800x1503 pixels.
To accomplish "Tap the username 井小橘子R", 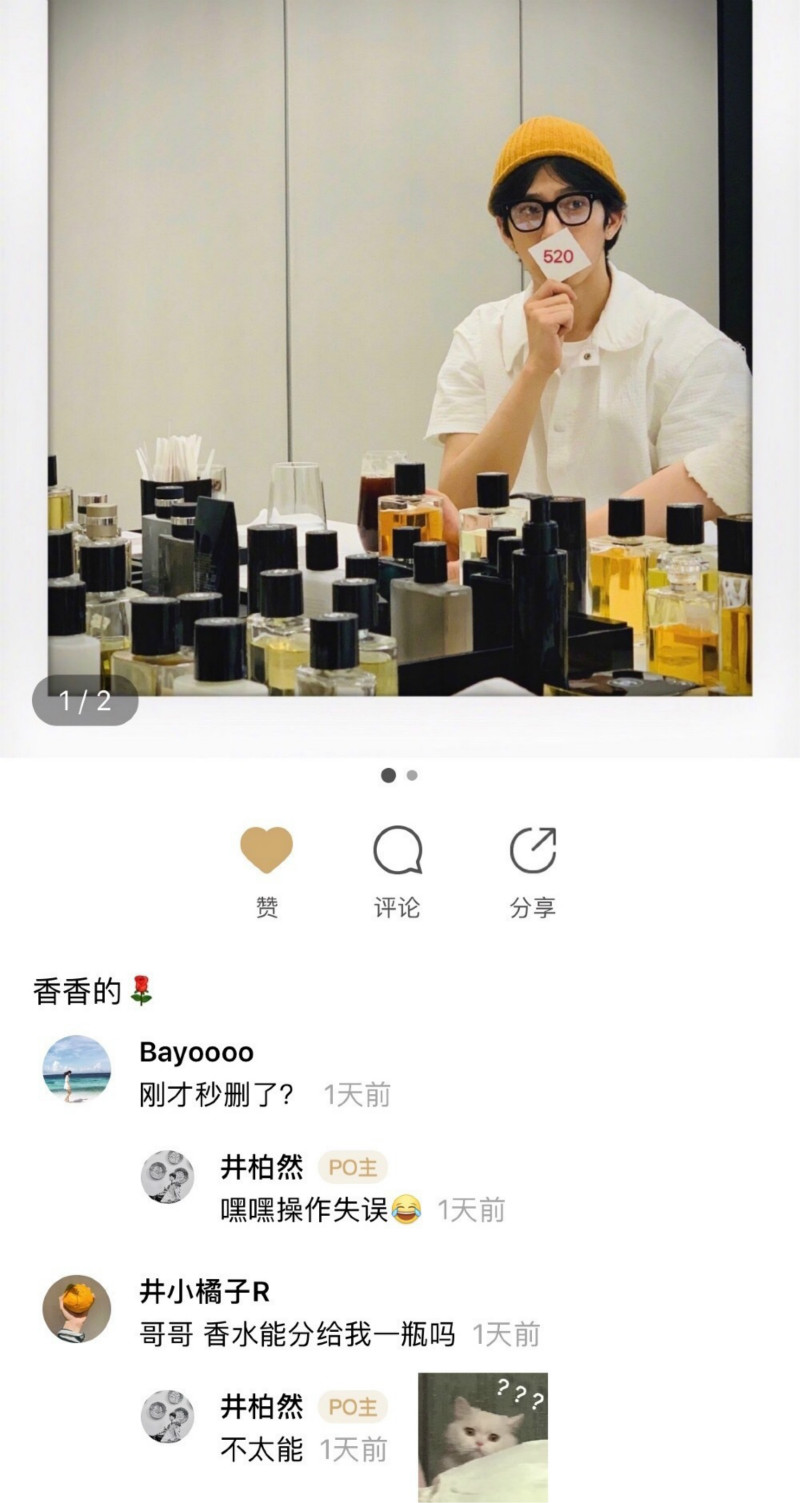I will coord(205,1291).
